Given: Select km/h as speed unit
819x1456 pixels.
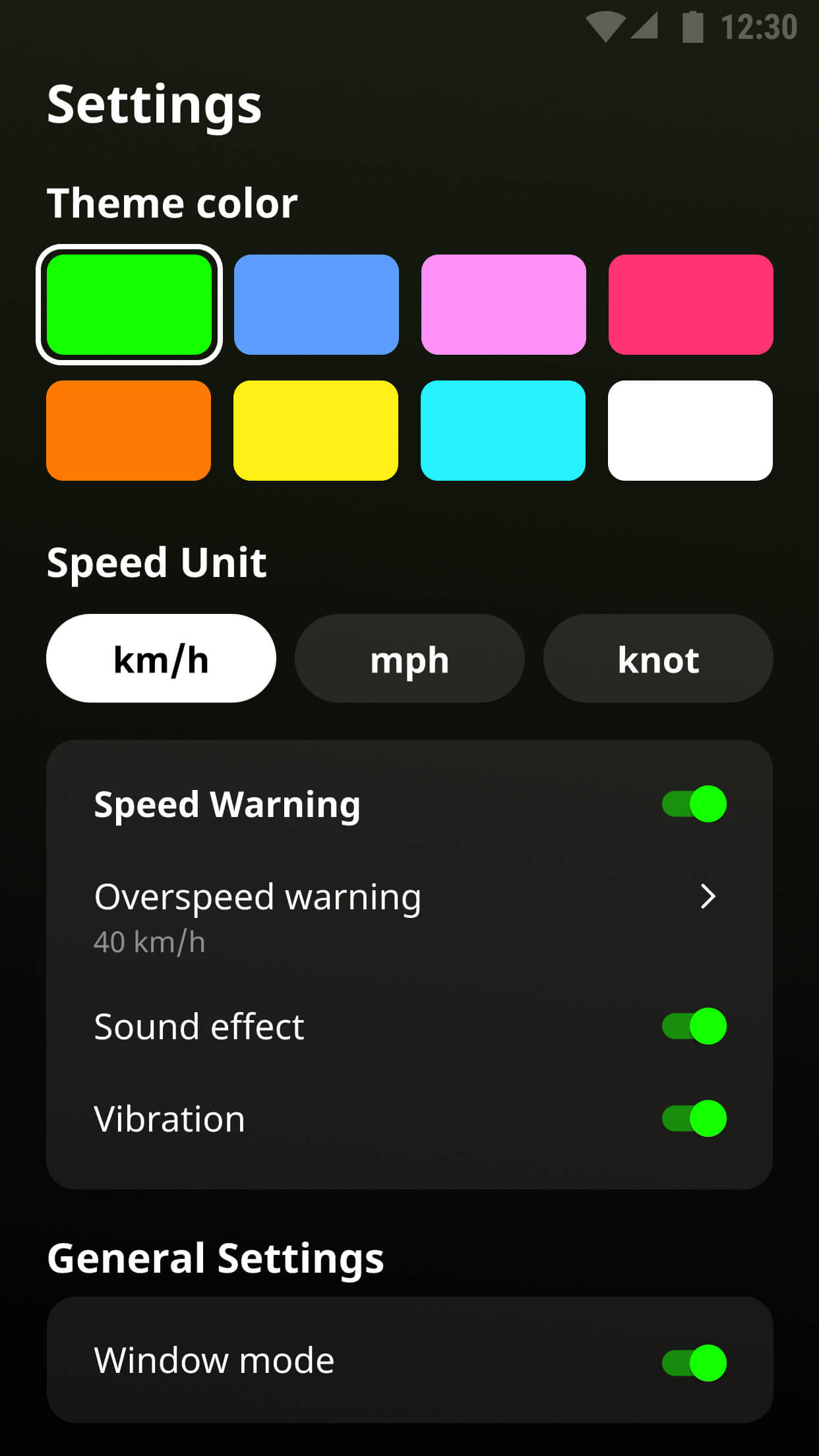Looking at the screenshot, I should click(160, 657).
